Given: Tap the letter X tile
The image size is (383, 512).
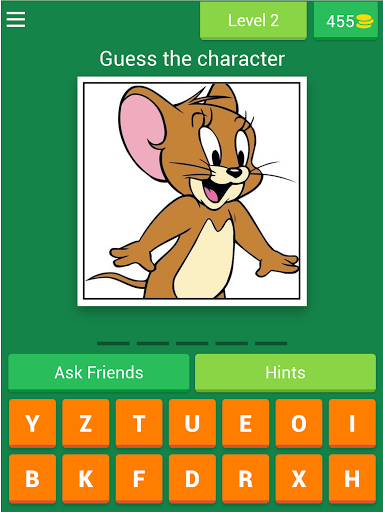Looking at the screenshot, I should point(299,479).
